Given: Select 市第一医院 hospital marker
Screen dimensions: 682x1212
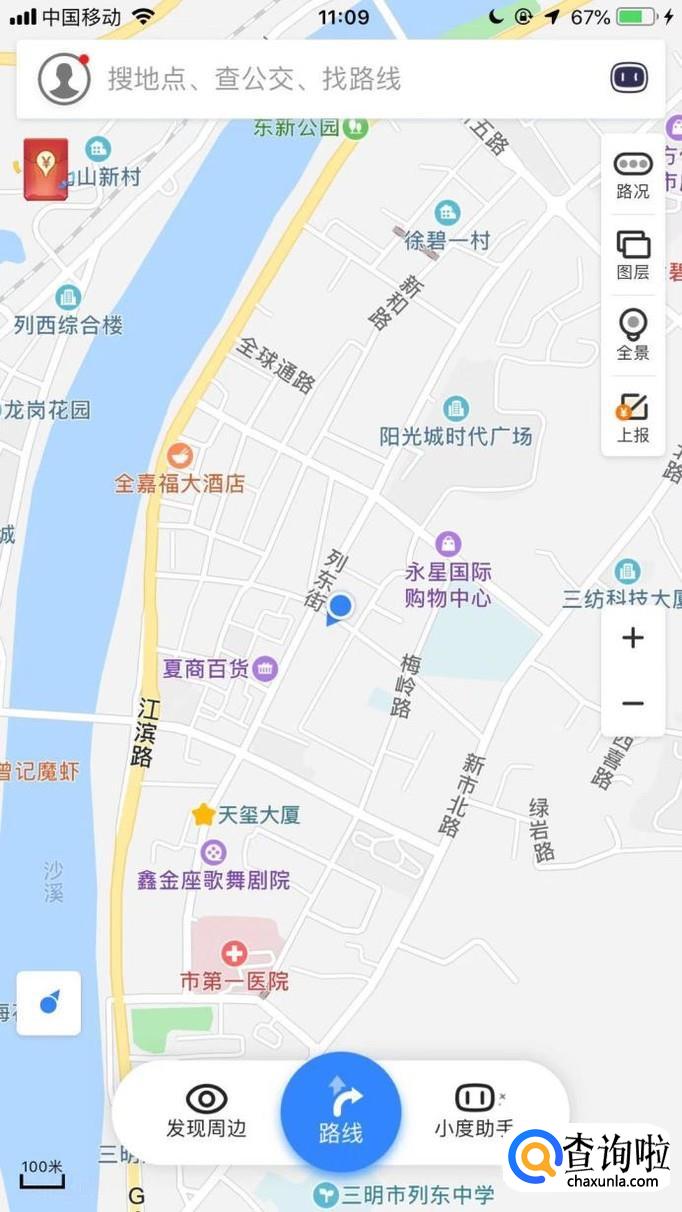Looking at the screenshot, I should click(x=235, y=953).
